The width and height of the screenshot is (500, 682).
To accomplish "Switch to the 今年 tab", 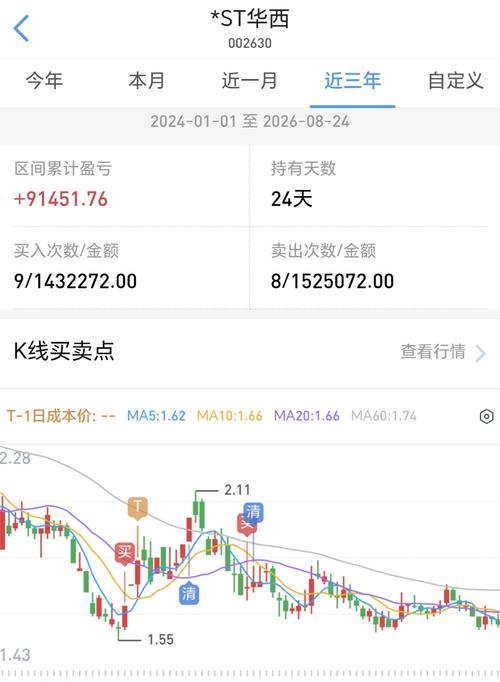I will tap(44, 81).
